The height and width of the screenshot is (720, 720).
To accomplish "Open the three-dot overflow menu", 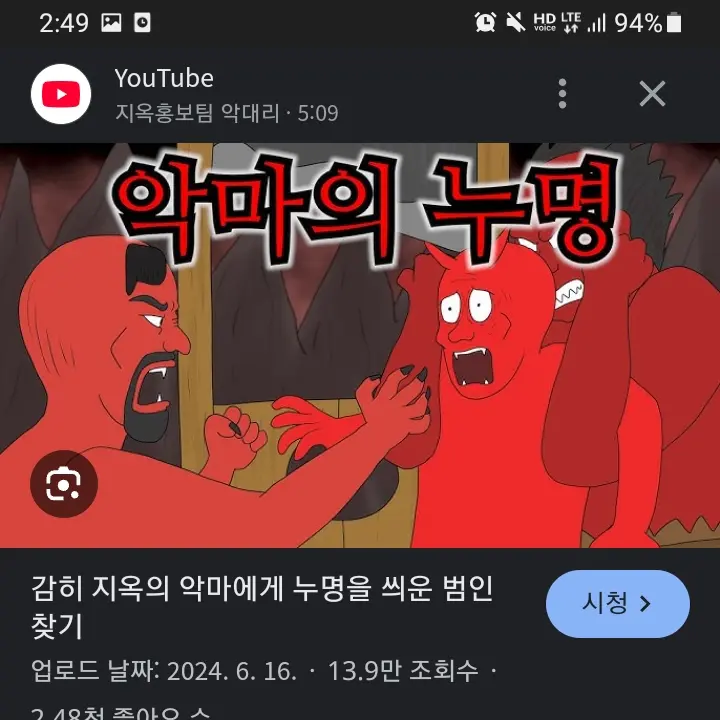I will (563, 94).
